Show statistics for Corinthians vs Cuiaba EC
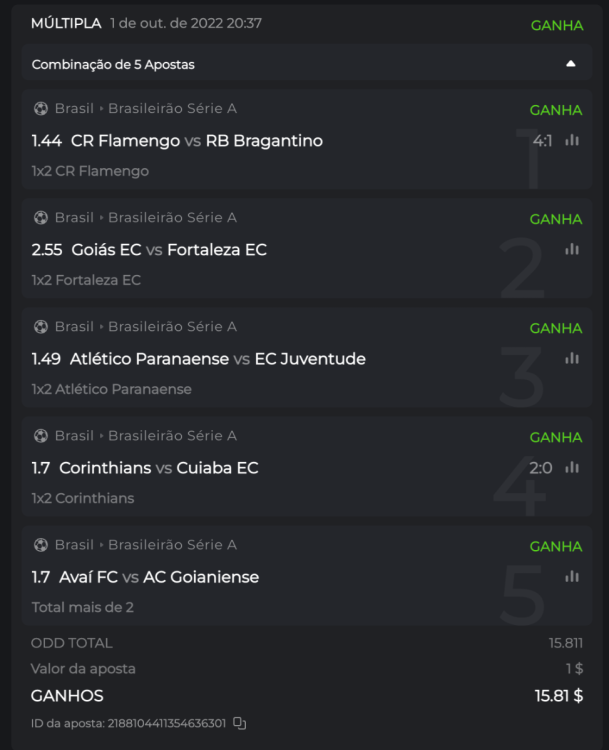Screen dimensions: 609x750 [572, 468]
